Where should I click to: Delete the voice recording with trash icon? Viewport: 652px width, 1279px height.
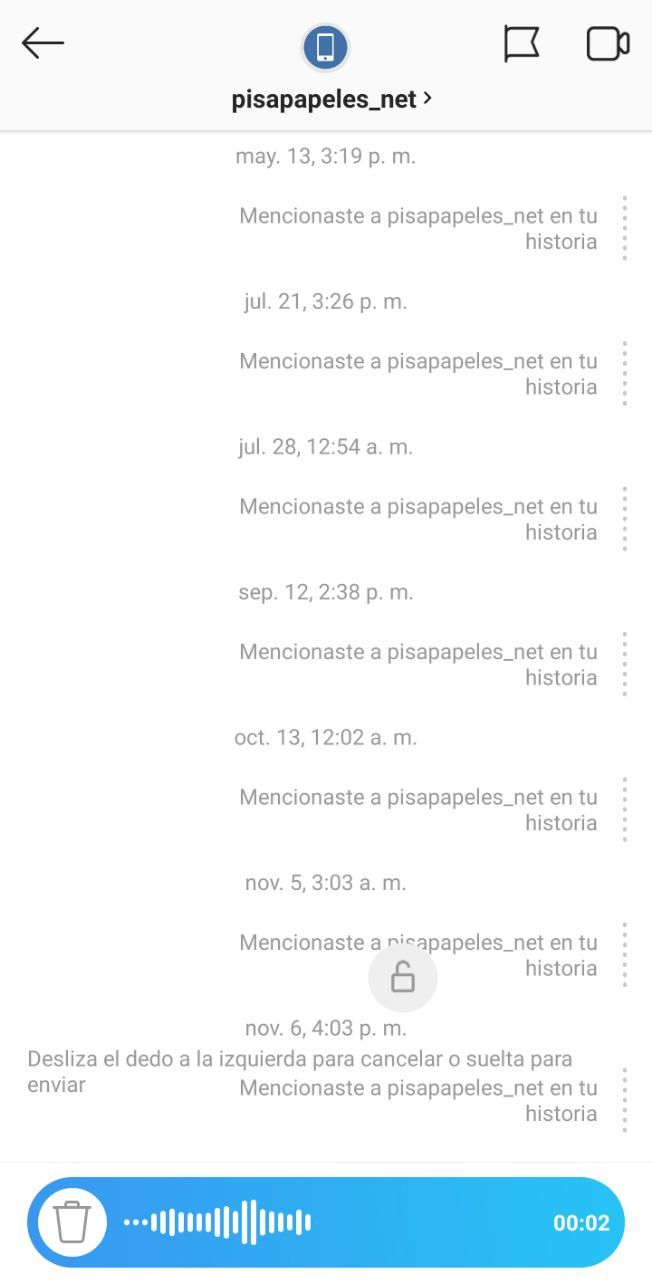[x=72, y=1222]
